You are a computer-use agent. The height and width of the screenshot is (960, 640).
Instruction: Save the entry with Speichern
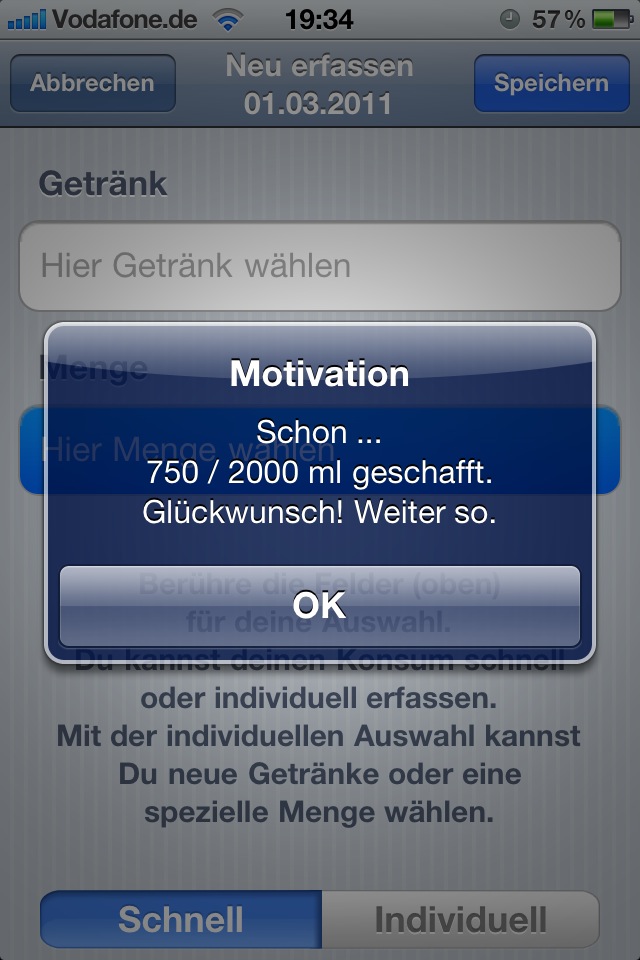551,84
